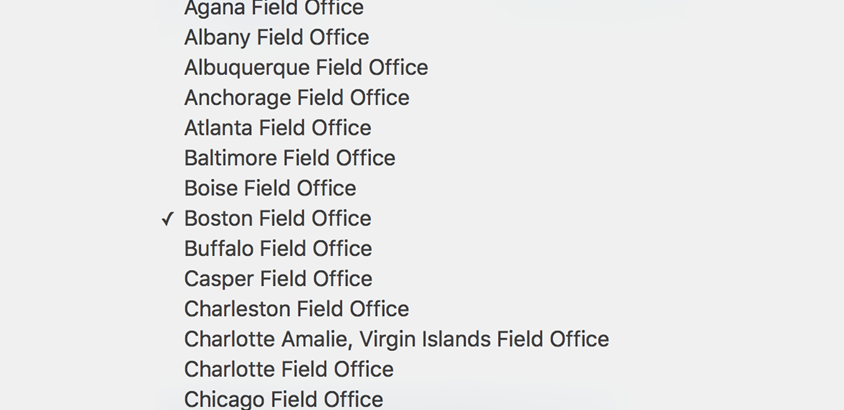The image size is (844, 410).
Task: Pick Boise Field Office
Action: 269,188
